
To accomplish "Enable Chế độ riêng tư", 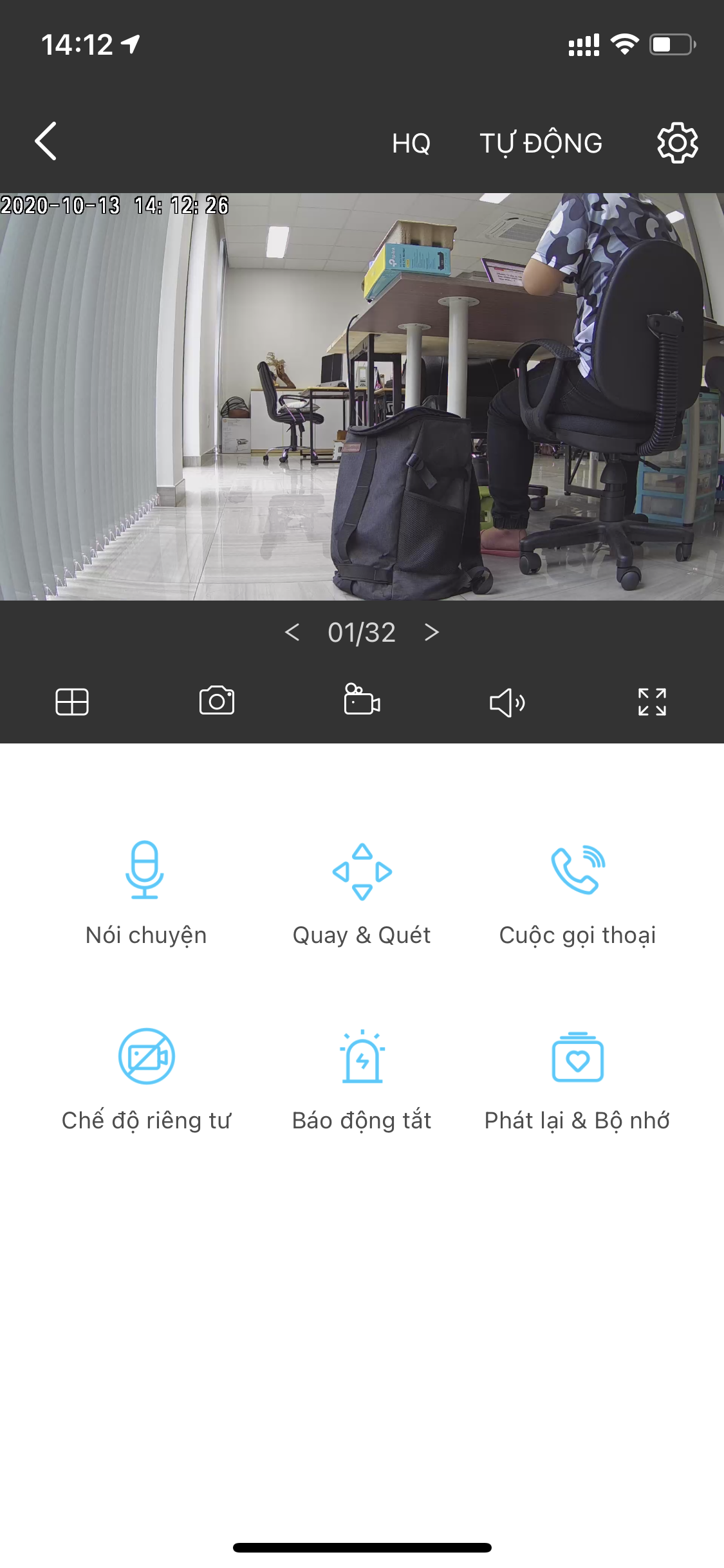I will (146, 1080).
